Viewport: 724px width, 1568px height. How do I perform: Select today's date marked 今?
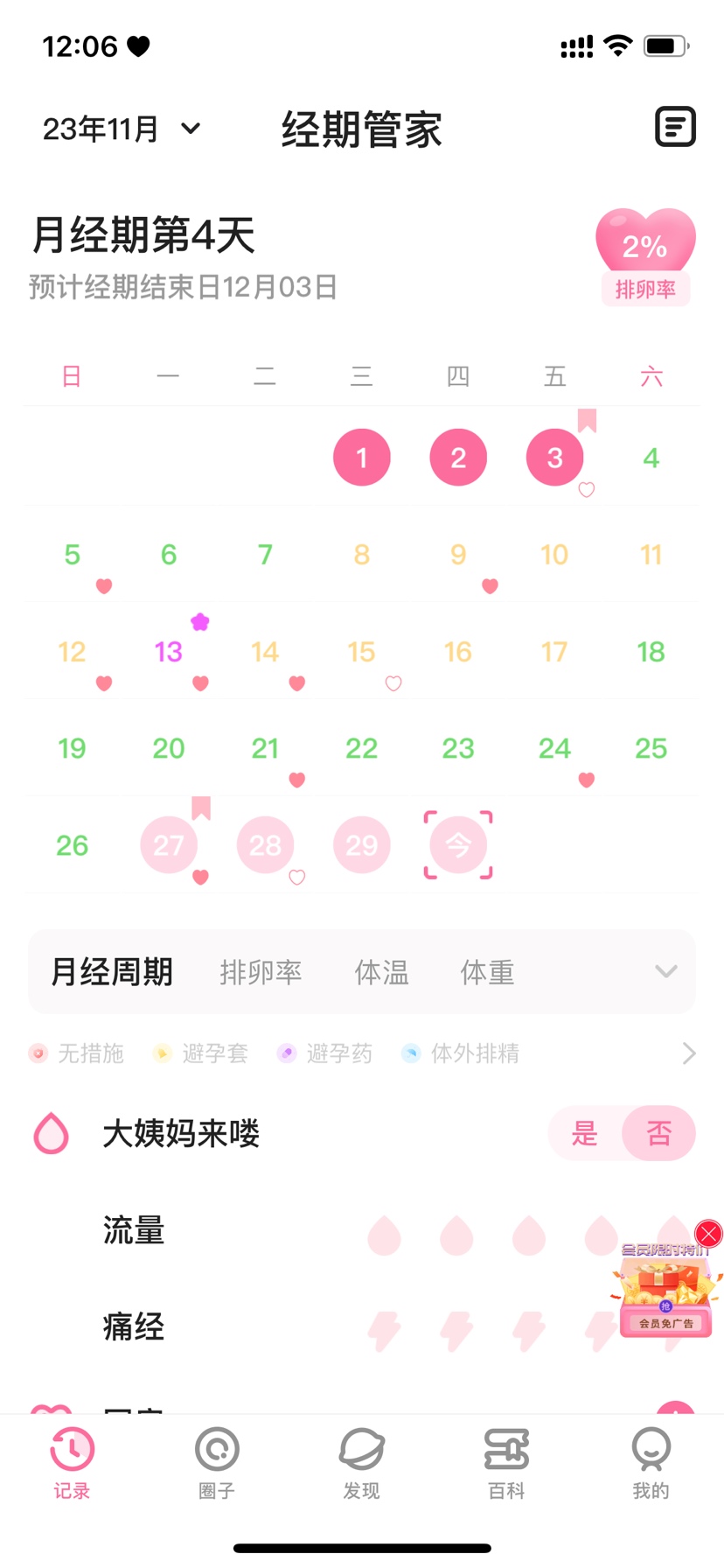point(458,845)
